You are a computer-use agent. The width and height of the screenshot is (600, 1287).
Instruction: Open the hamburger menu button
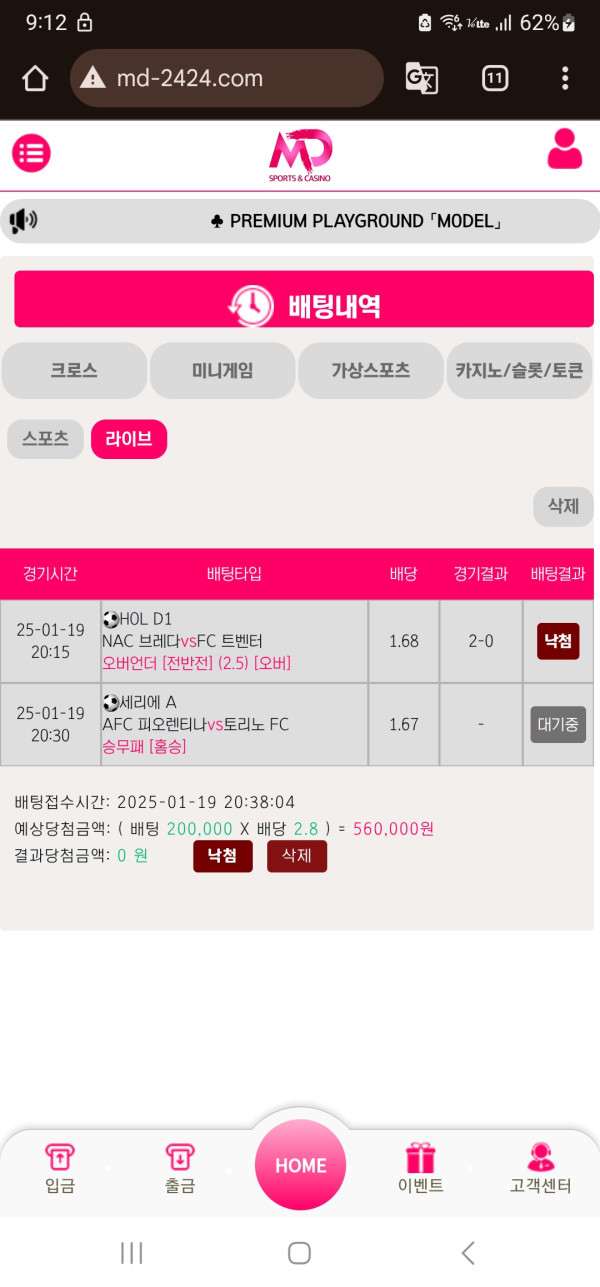tap(31, 153)
